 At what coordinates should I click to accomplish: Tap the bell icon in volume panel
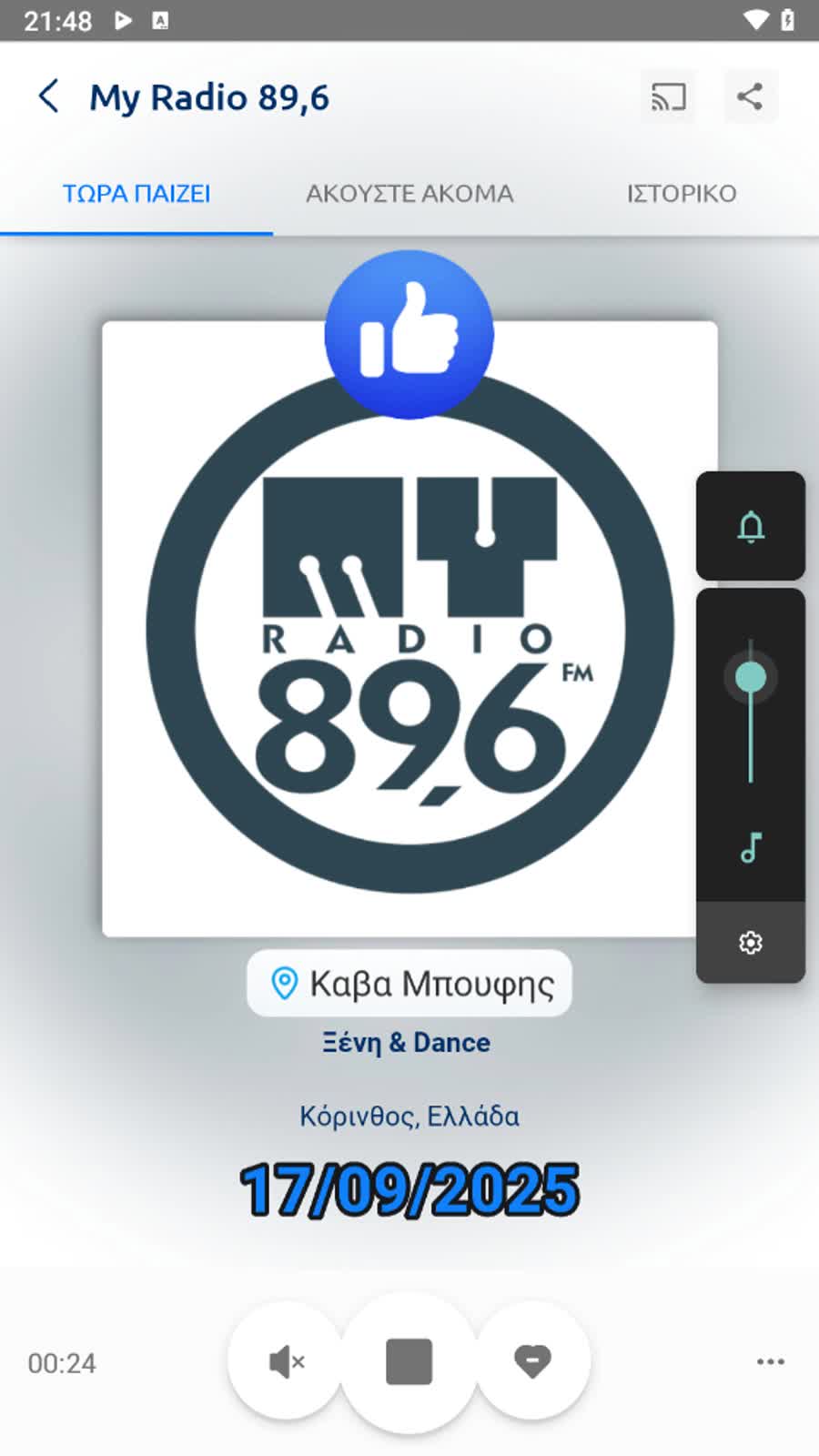click(751, 526)
